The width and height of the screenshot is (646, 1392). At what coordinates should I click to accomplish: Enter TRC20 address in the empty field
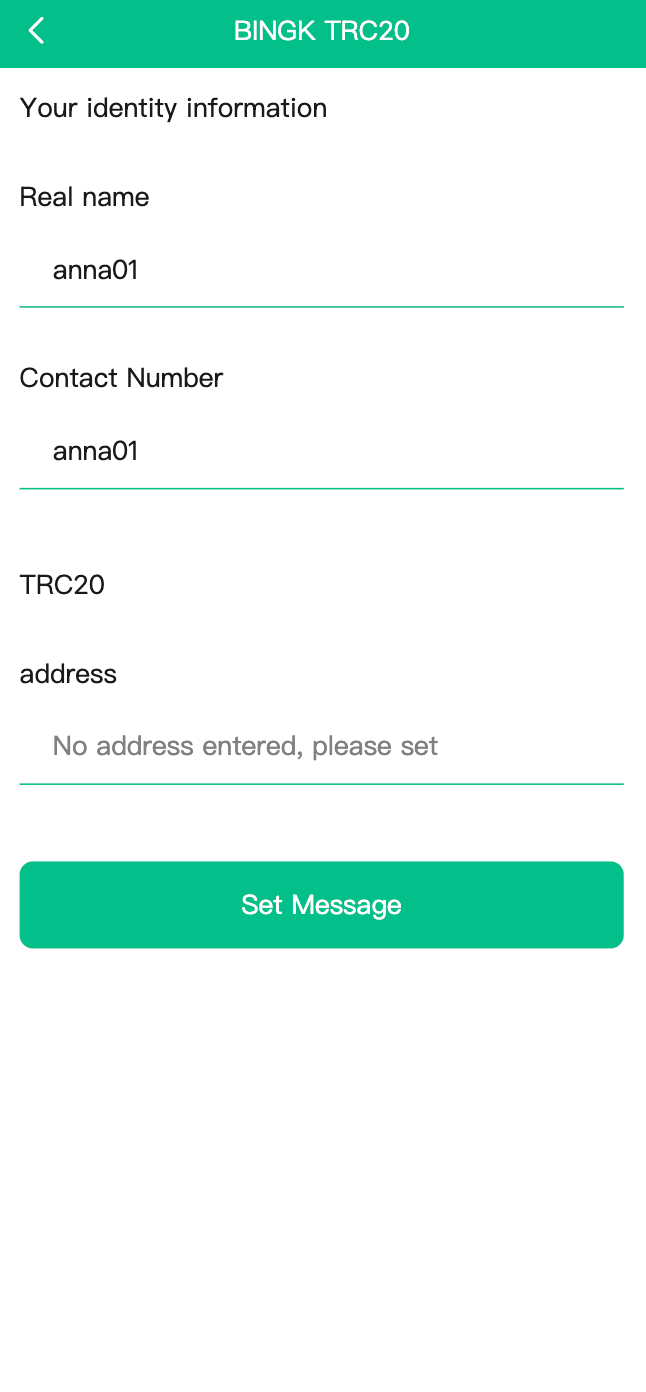click(x=320, y=746)
